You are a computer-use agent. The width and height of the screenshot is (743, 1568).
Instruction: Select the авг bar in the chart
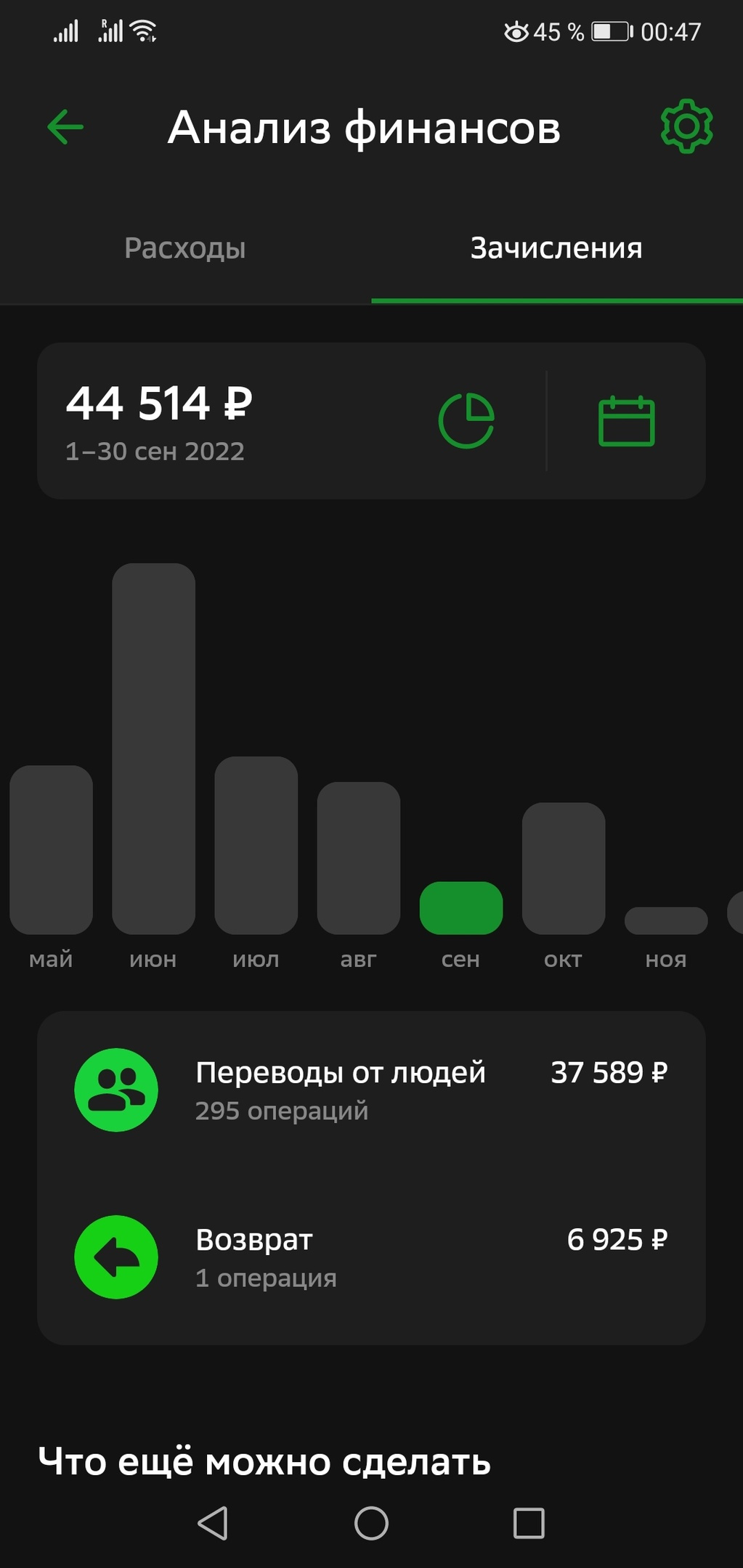coord(358,858)
